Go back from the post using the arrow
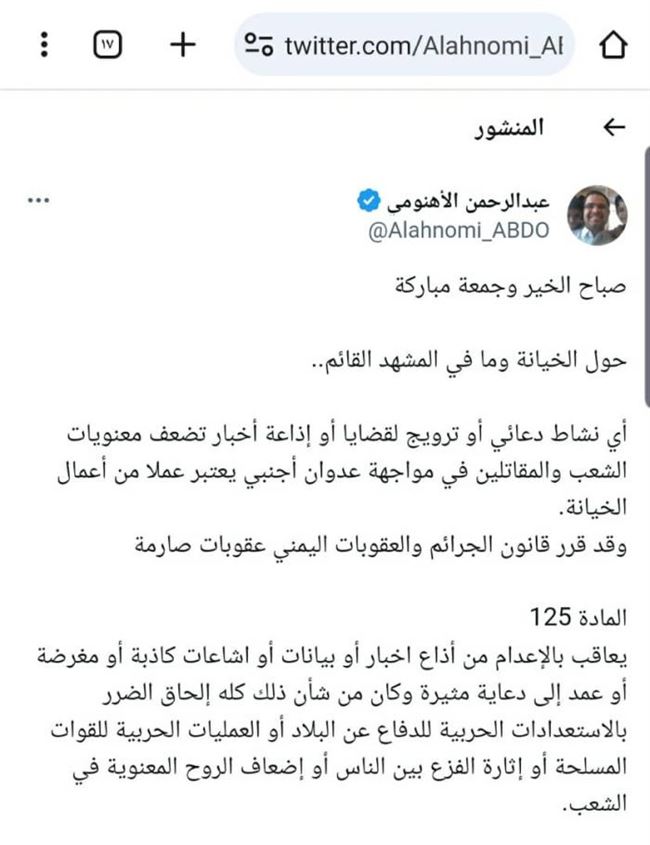The image size is (650, 845). coord(613,127)
